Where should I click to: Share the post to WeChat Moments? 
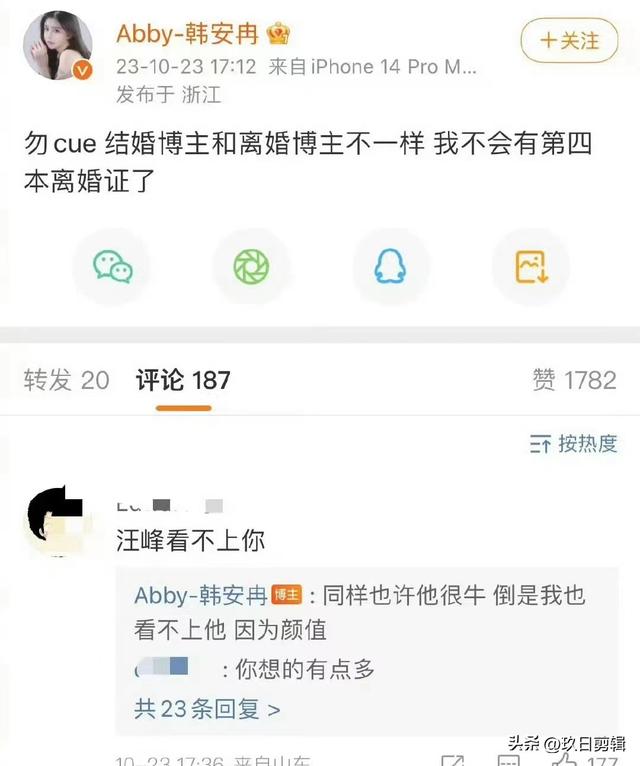pos(251,266)
